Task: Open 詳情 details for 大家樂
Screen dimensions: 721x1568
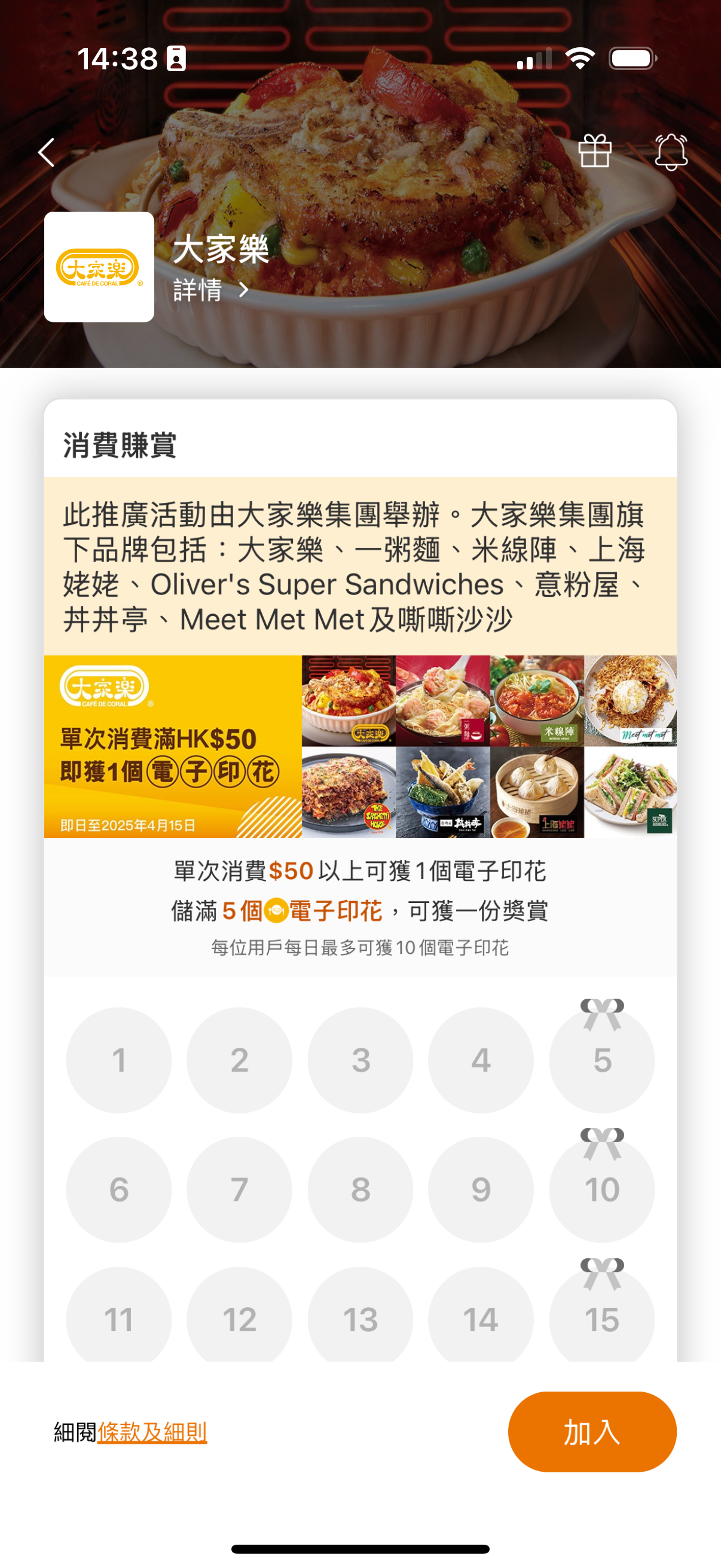Action: coord(210,291)
